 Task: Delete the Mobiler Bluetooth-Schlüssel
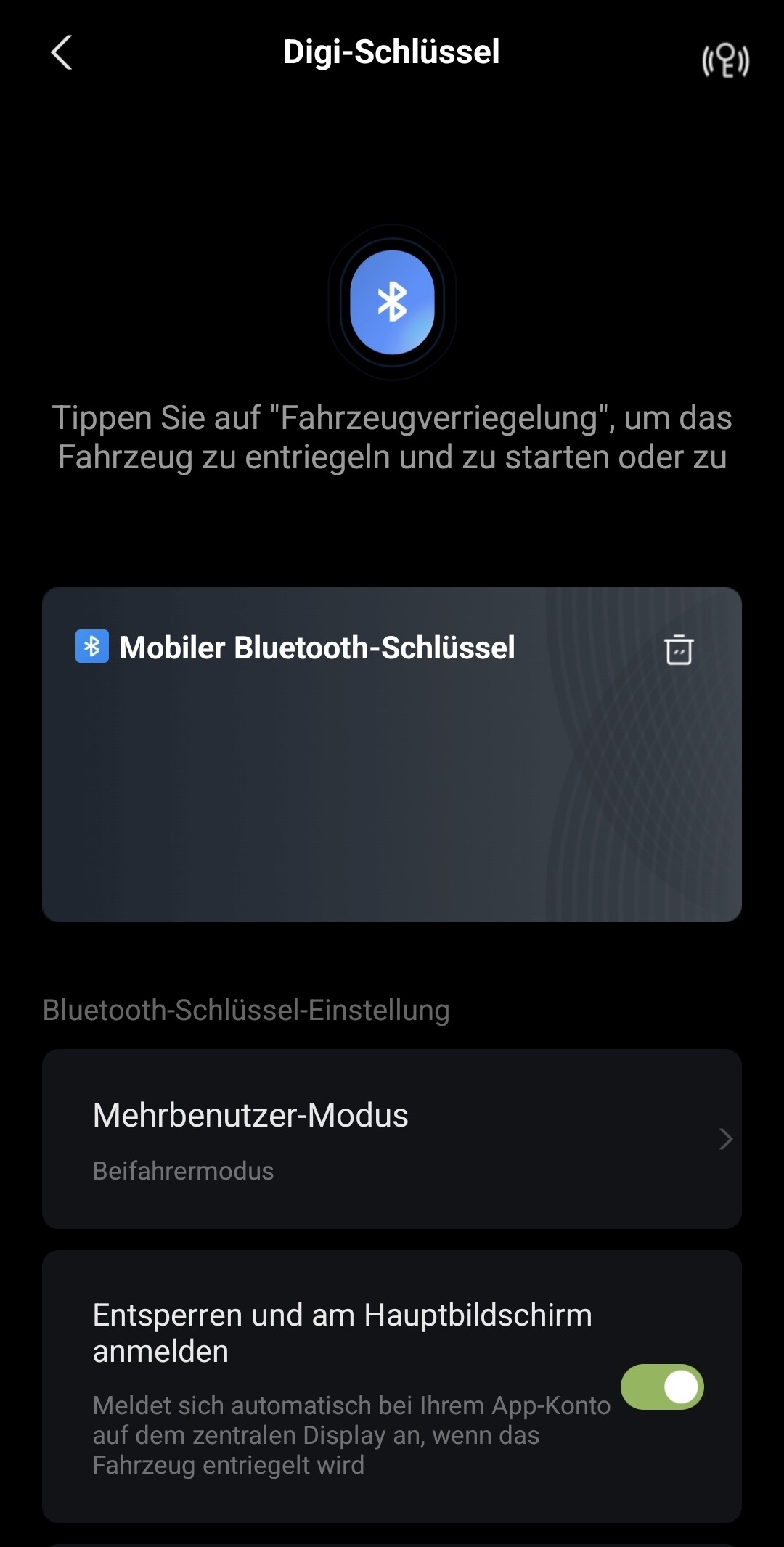pos(679,649)
